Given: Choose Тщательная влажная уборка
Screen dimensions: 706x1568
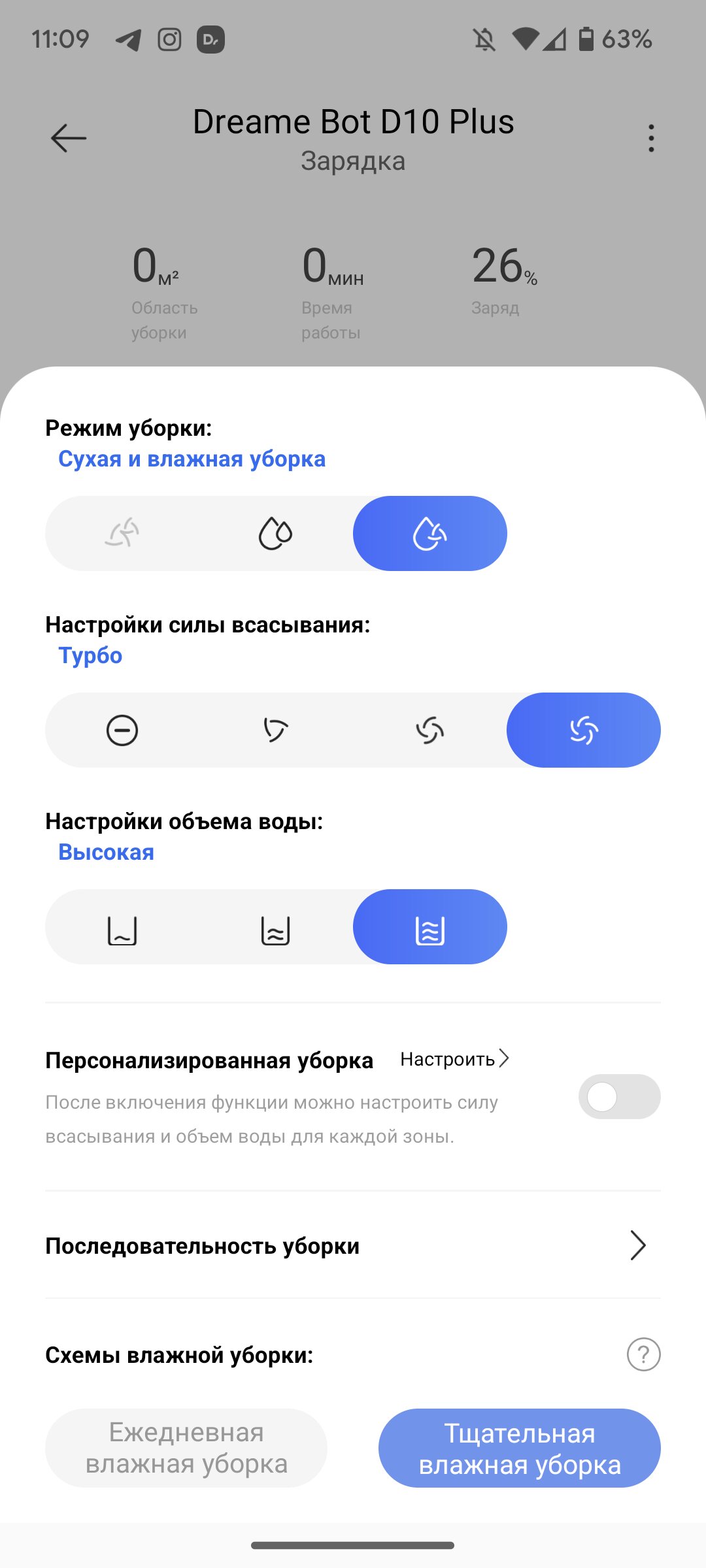Looking at the screenshot, I should (520, 1448).
